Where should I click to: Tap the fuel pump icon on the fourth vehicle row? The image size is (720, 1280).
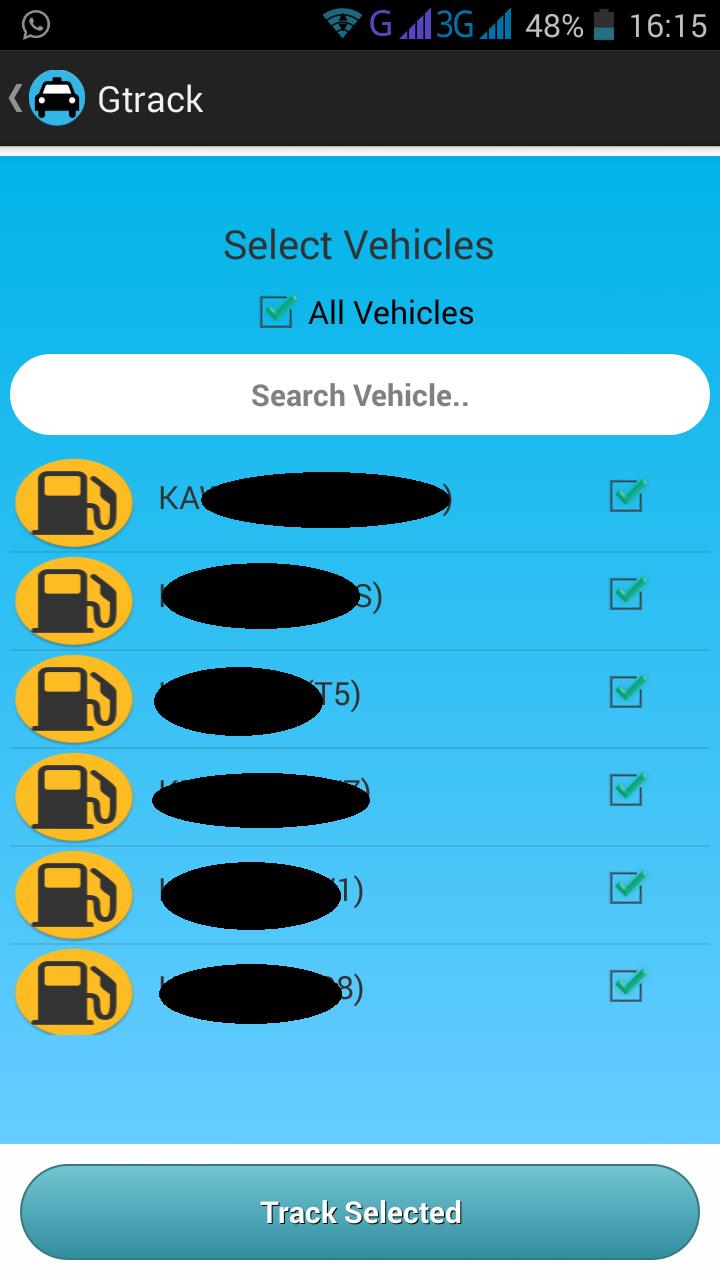72,797
